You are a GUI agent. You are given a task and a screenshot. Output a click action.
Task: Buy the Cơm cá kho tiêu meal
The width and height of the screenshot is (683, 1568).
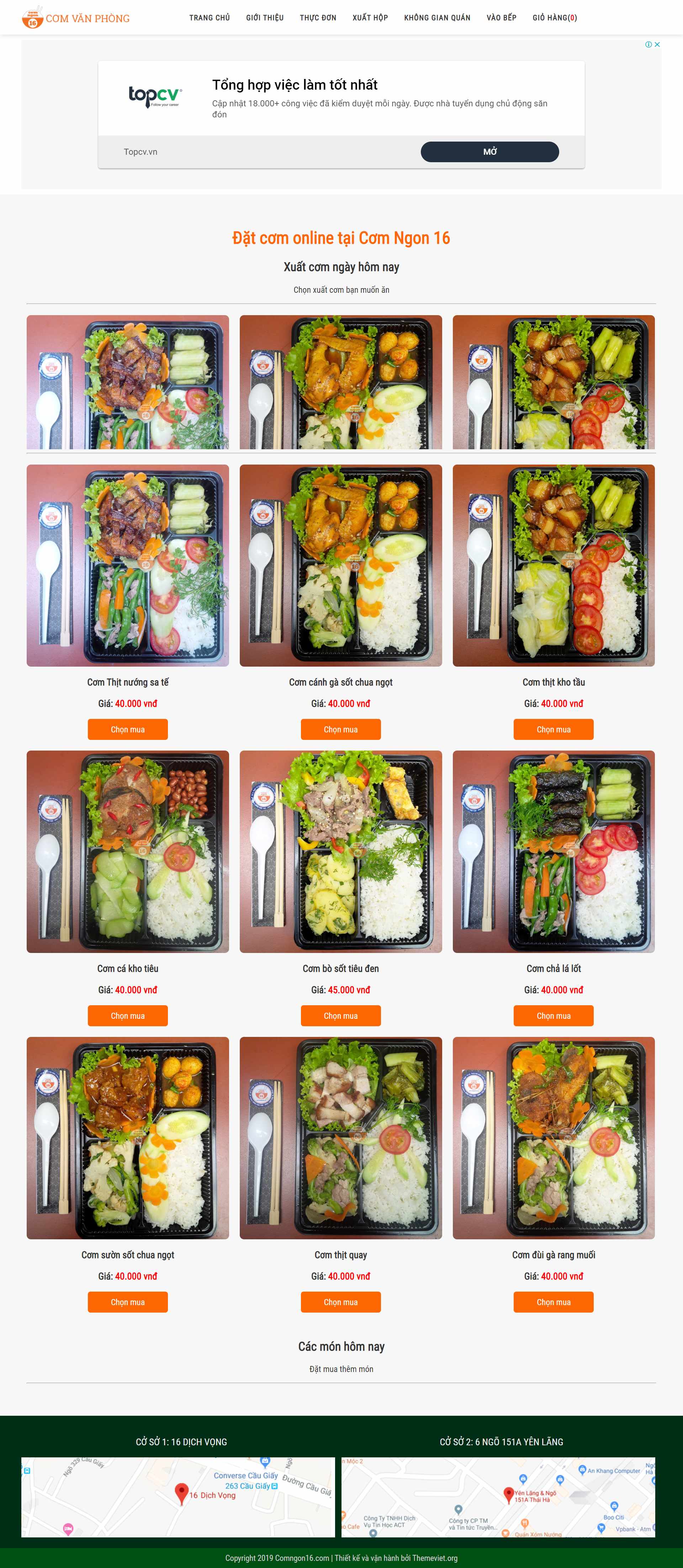[x=127, y=1015]
